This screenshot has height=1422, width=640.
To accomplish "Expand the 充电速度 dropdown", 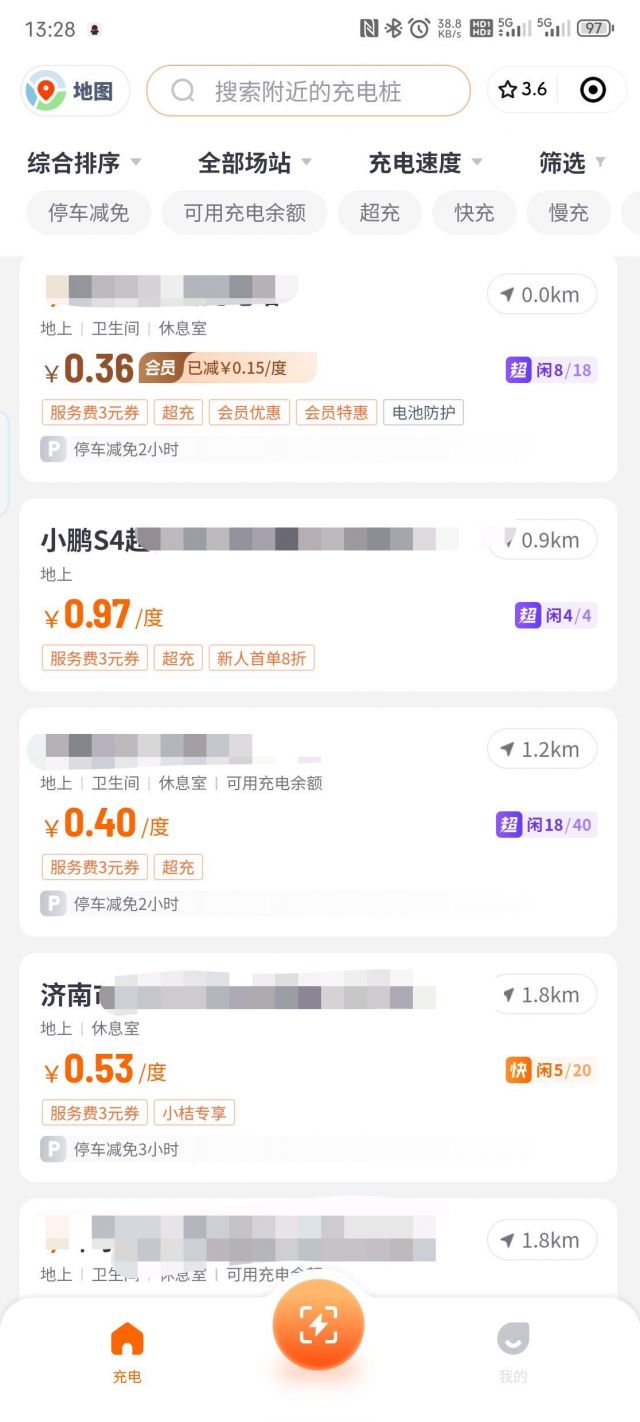I will pos(425,162).
